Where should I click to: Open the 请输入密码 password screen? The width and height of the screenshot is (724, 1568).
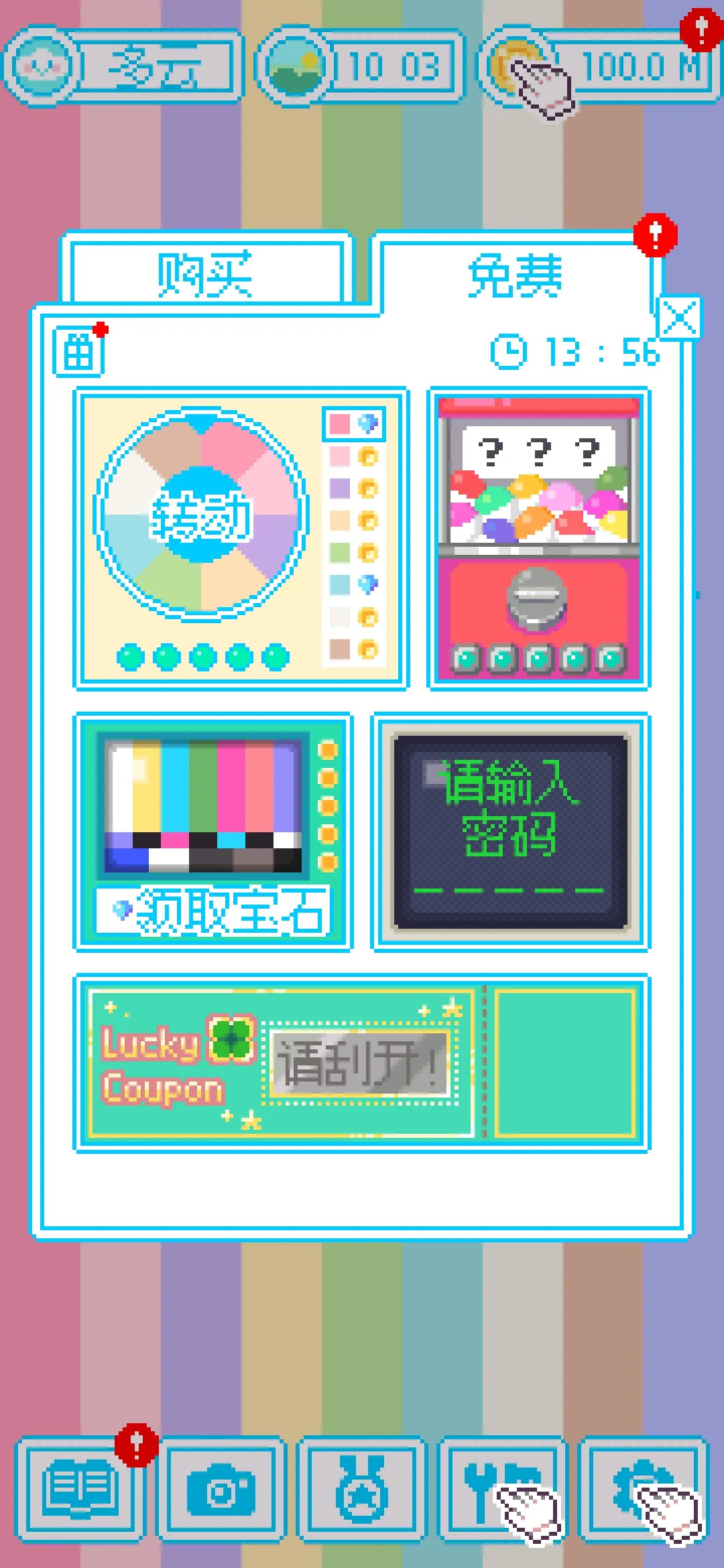(511, 831)
